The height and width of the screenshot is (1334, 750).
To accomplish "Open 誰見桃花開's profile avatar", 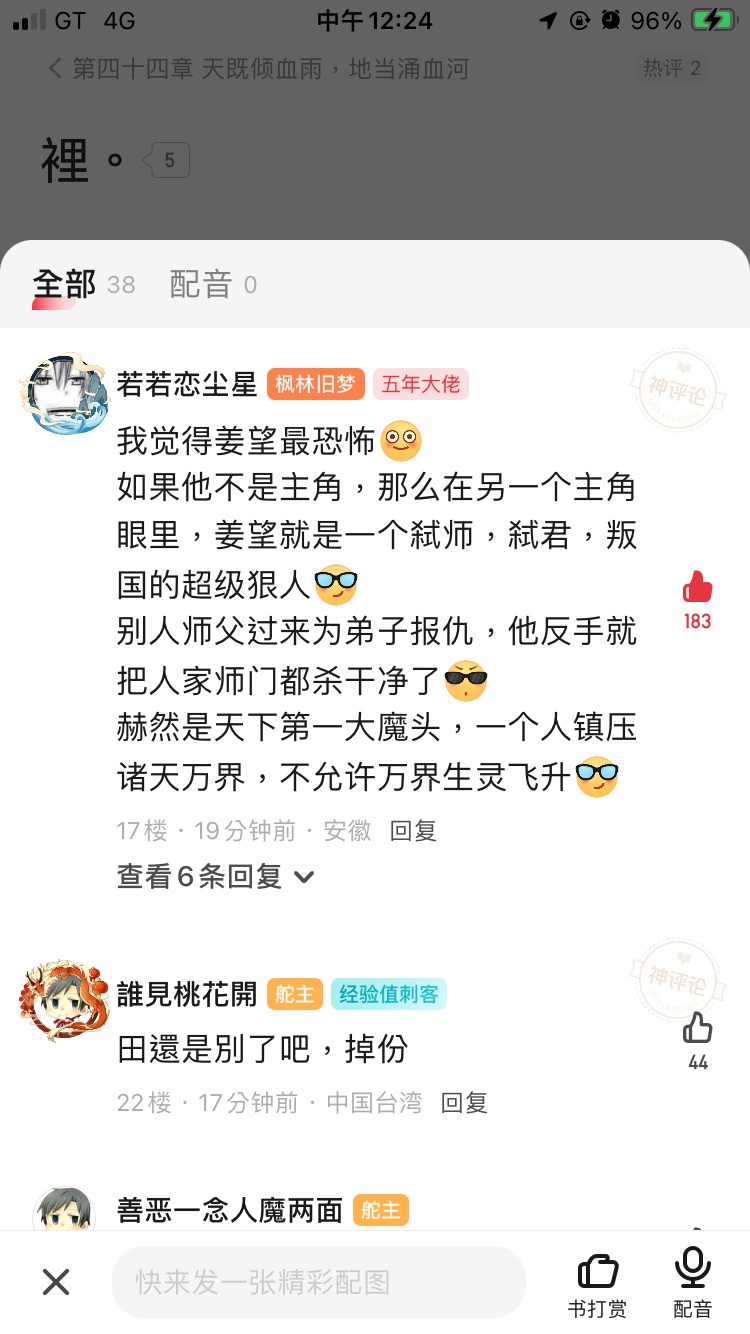I will (64, 1001).
